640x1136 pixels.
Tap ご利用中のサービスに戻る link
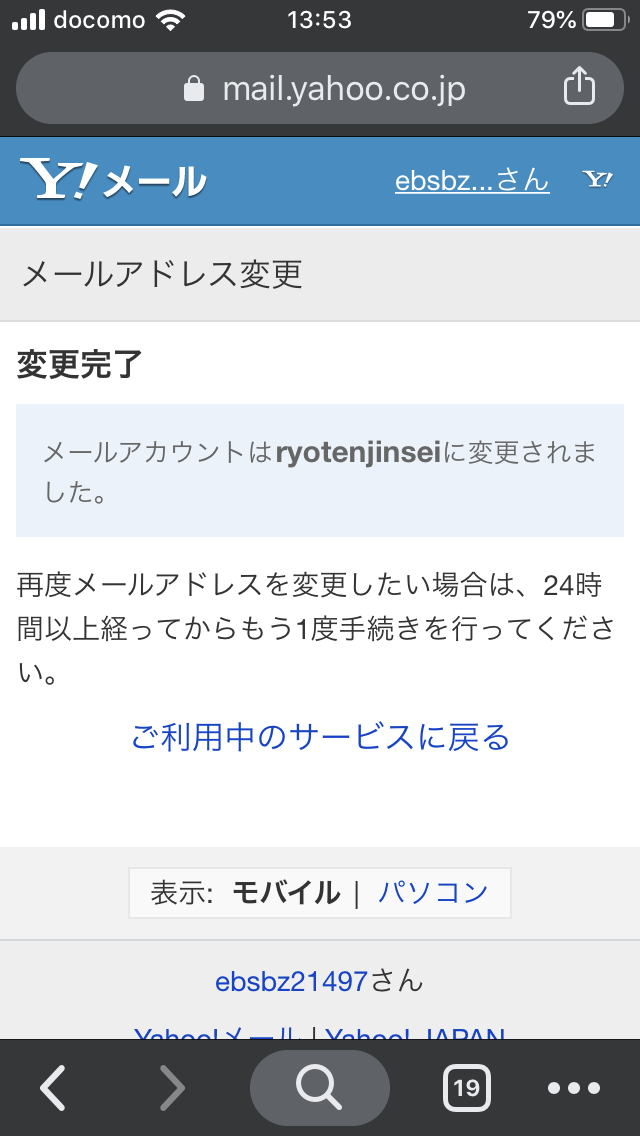[320, 737]
